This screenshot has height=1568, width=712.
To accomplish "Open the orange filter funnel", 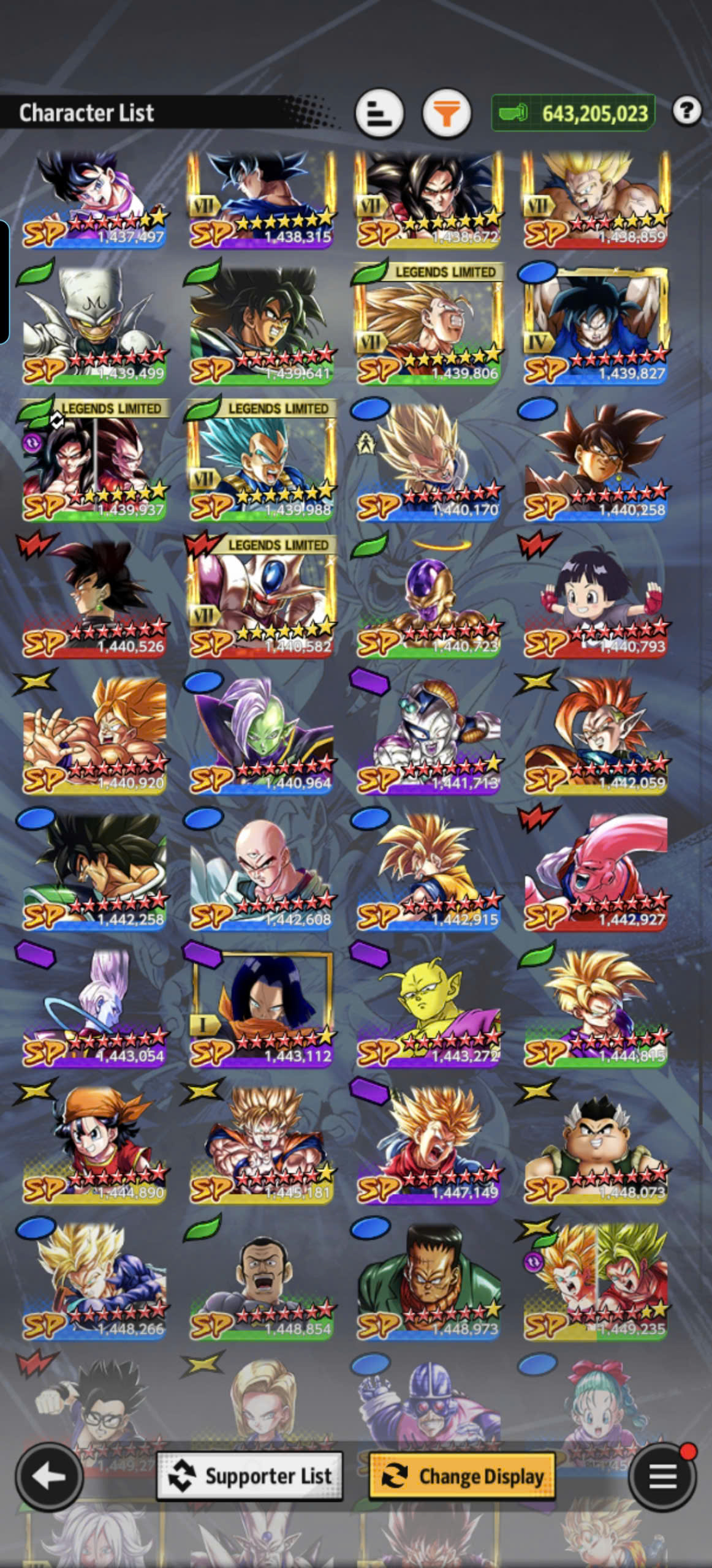I will click(447, 113).
